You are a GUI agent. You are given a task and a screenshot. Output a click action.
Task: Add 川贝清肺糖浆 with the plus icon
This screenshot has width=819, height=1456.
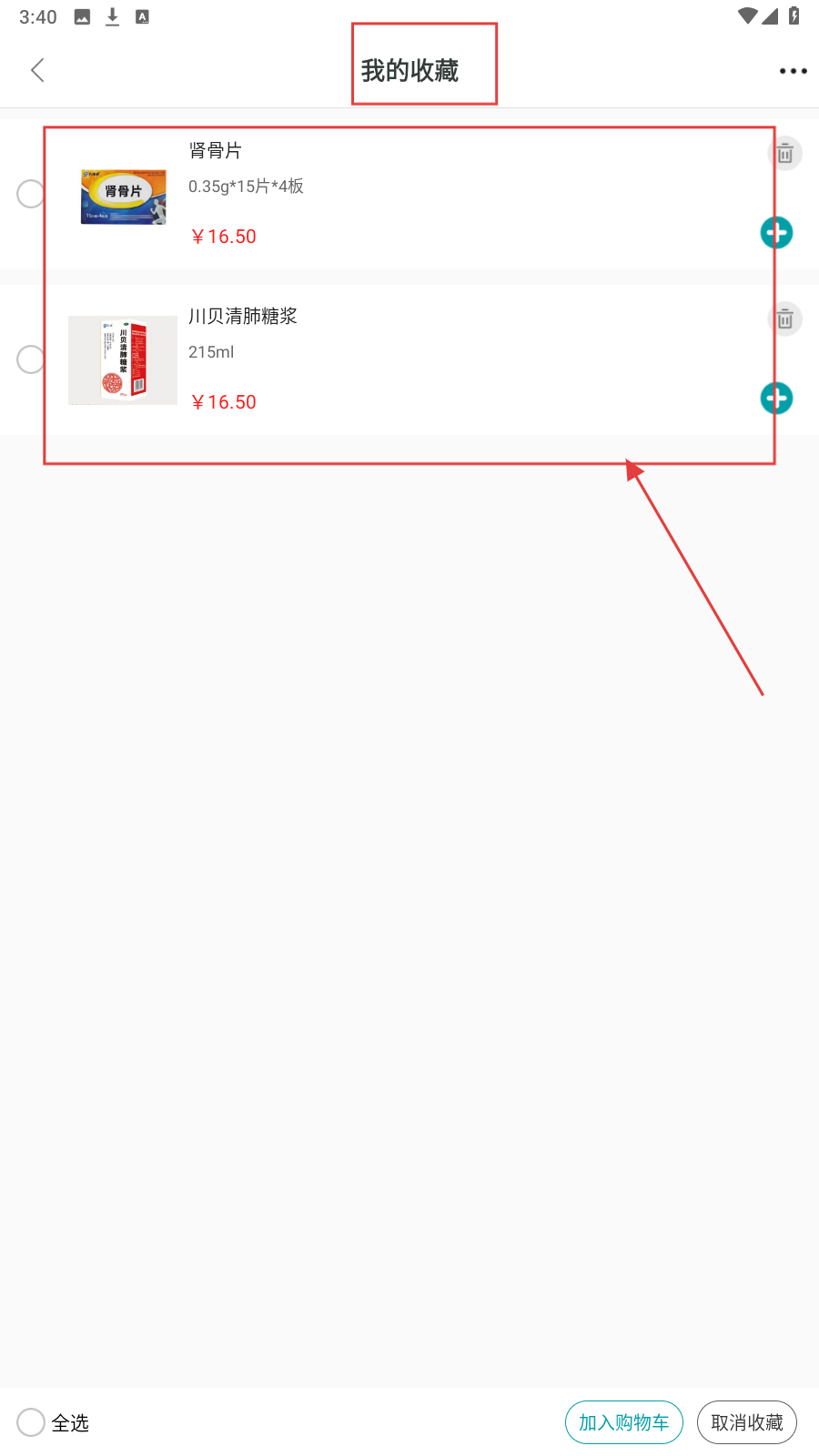click(x=776, y=399)
